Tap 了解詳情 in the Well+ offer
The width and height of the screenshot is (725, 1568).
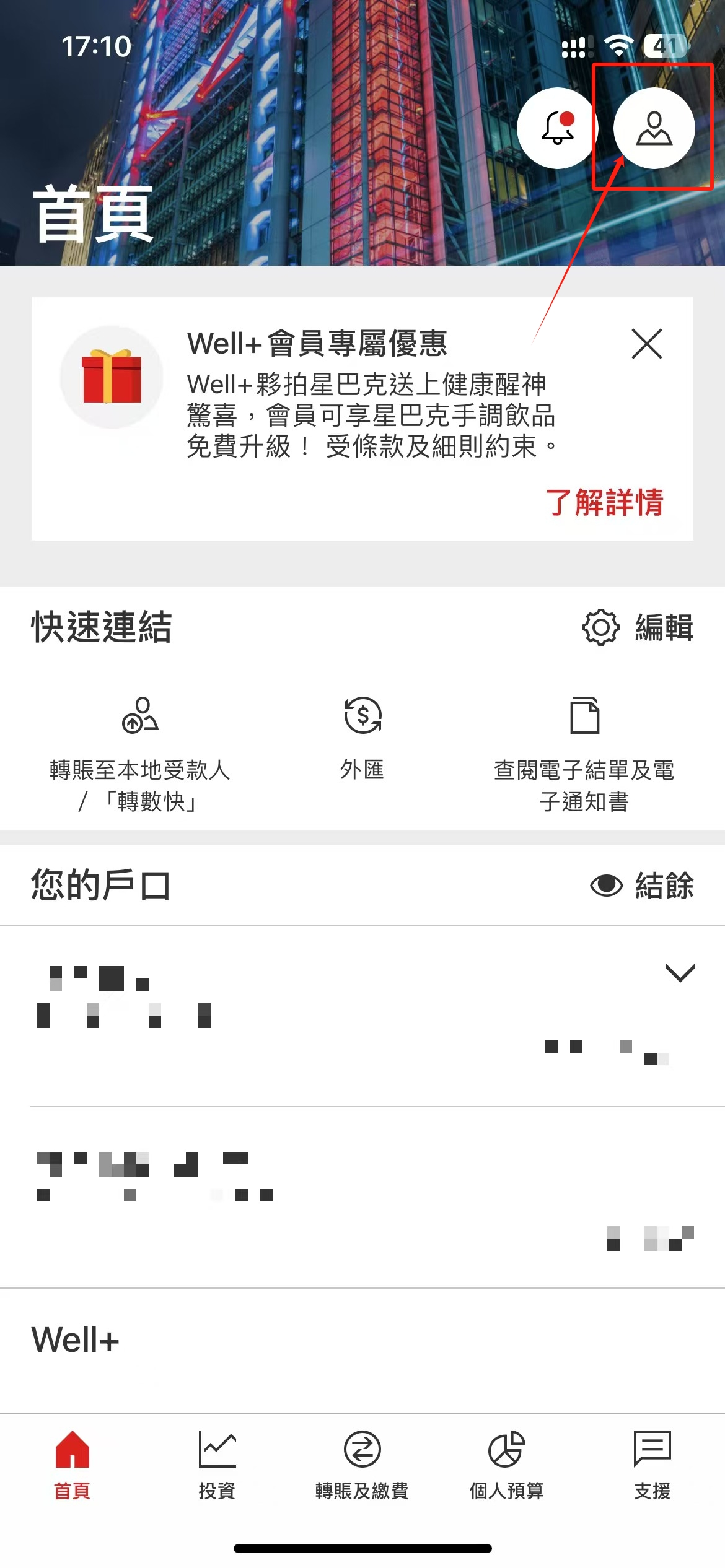[x=604, y=502]
